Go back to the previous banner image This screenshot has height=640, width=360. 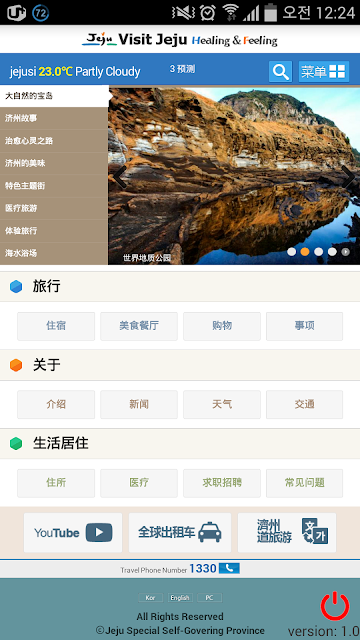120,177
